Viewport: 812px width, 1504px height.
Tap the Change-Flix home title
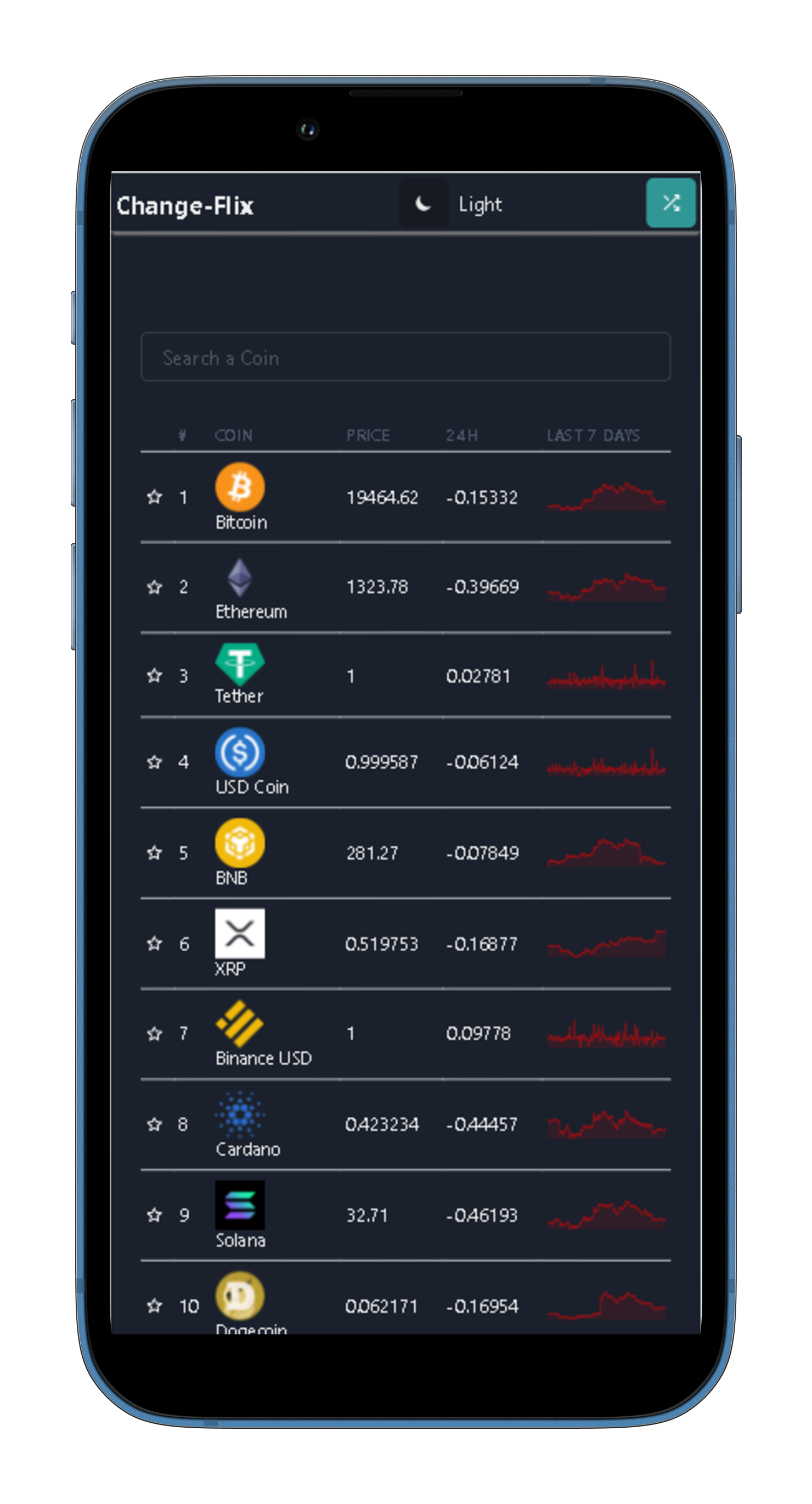point(185,206)
